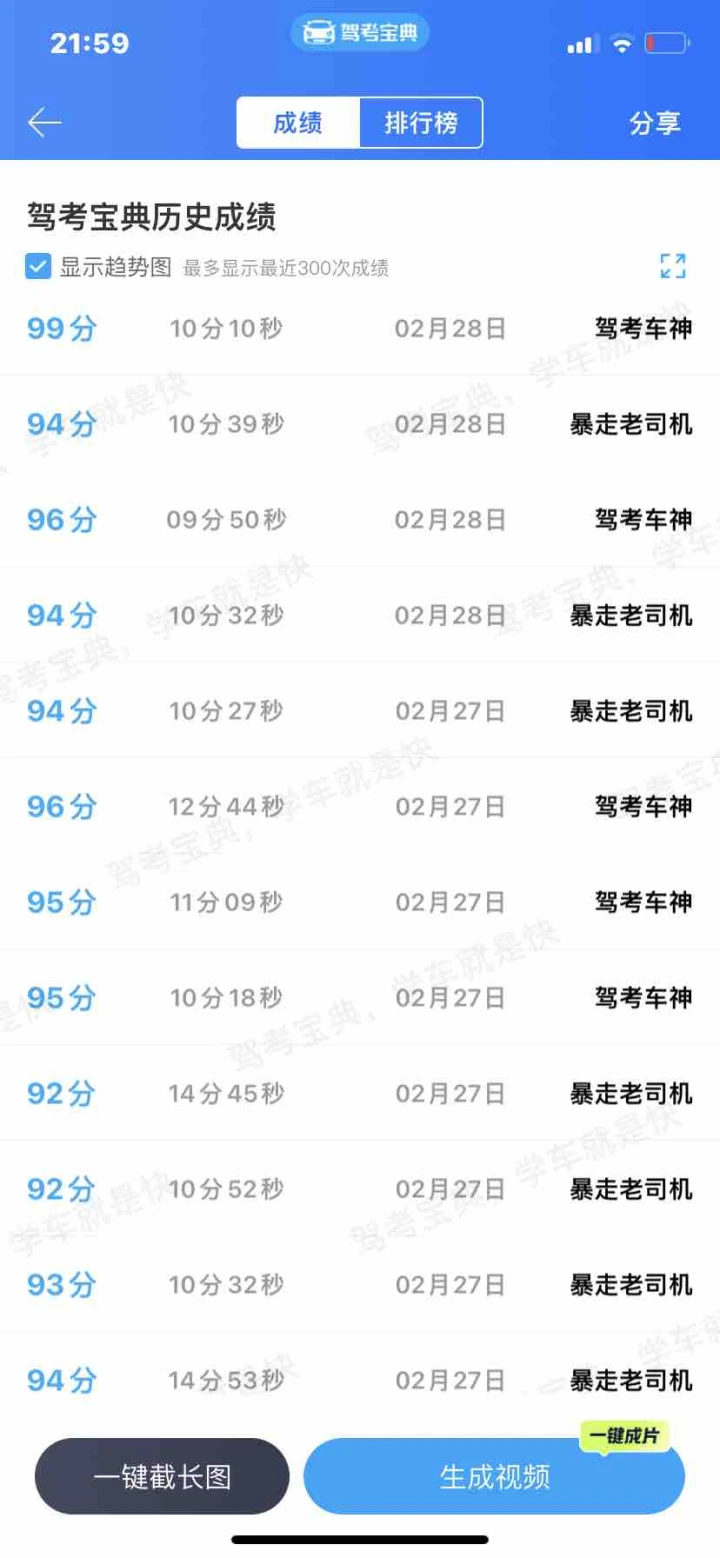The height and width of the screenshot is (1558, 720).
Task: Open the 96分 09分50秒 record
Action: point(360,520)
